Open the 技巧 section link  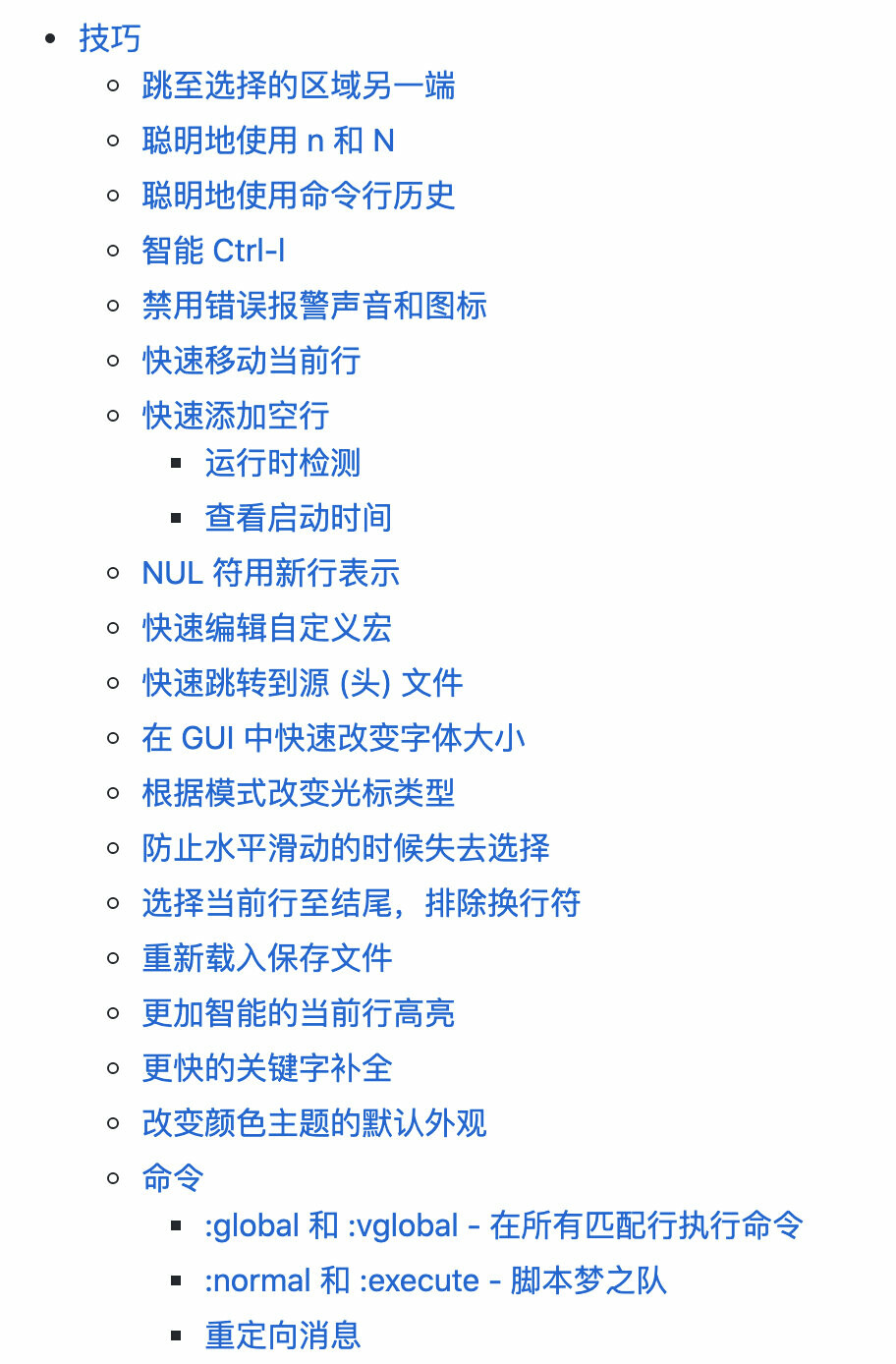tap(109, 38)
